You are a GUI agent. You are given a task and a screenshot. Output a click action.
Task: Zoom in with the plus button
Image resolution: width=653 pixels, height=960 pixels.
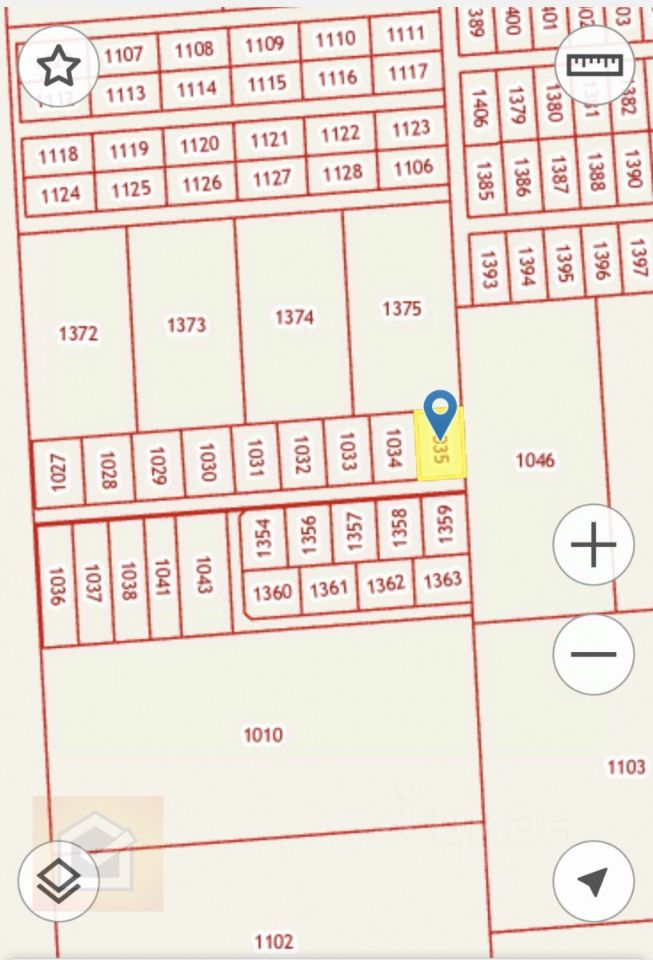tap(594, 545)
